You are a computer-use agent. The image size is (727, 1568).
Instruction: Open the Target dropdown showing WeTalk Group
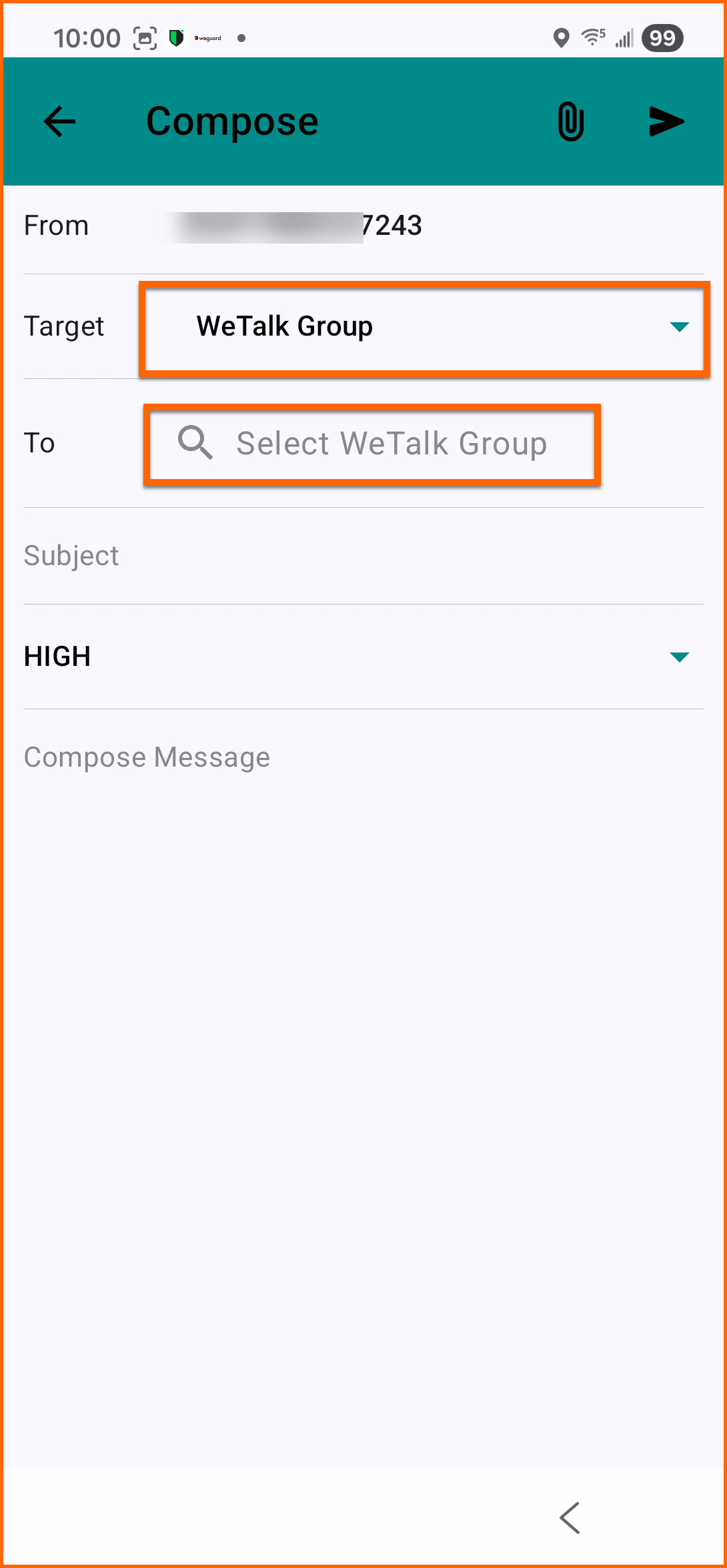pyautogui.click(x=424, y=327)
